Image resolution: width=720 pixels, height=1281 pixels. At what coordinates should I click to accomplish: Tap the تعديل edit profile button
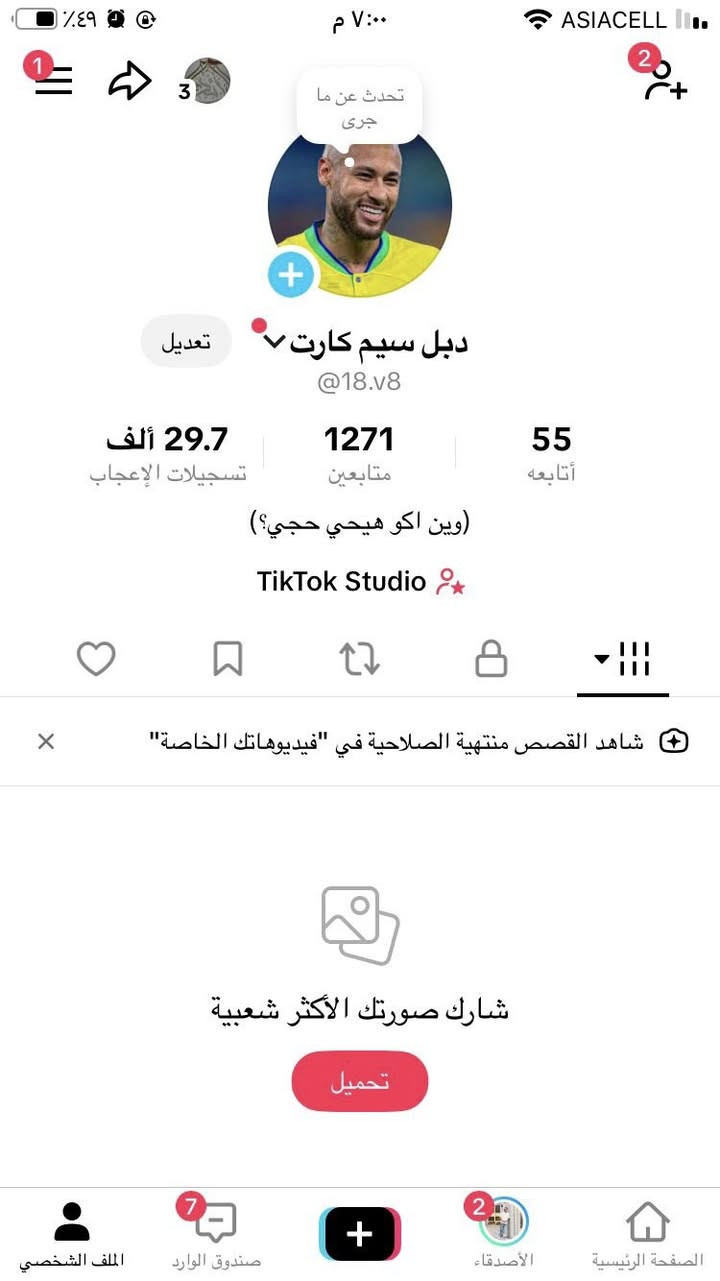pos(186,340)
